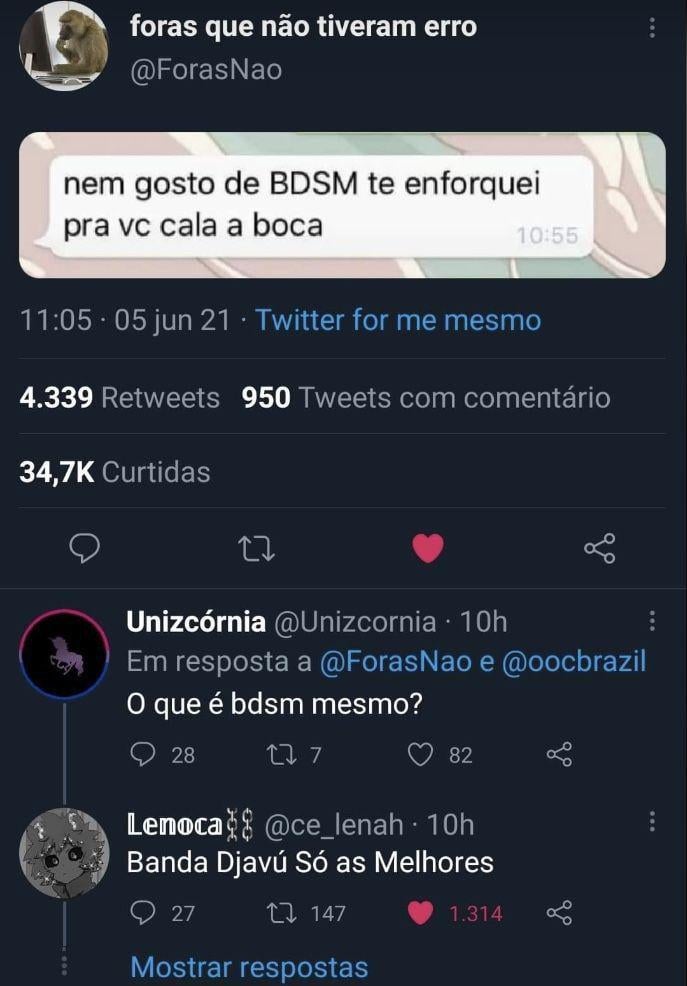Show the 34,7K Curtidas list

[115, 471]
